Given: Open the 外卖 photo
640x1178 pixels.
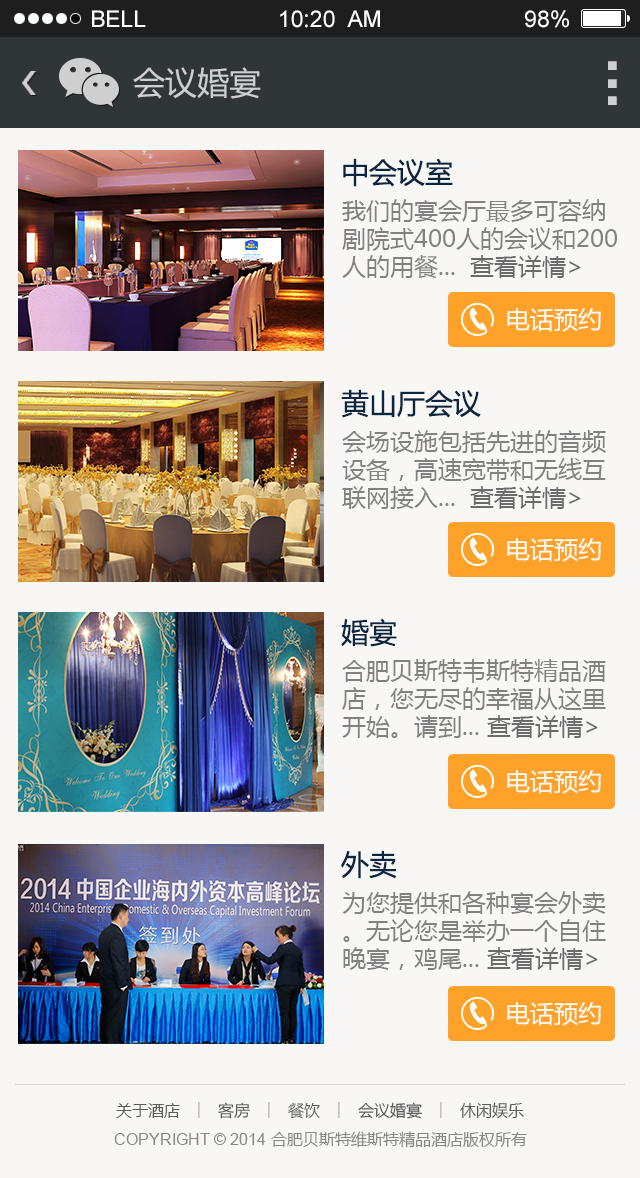Looking at the screenshot, I should coord(171,944).
